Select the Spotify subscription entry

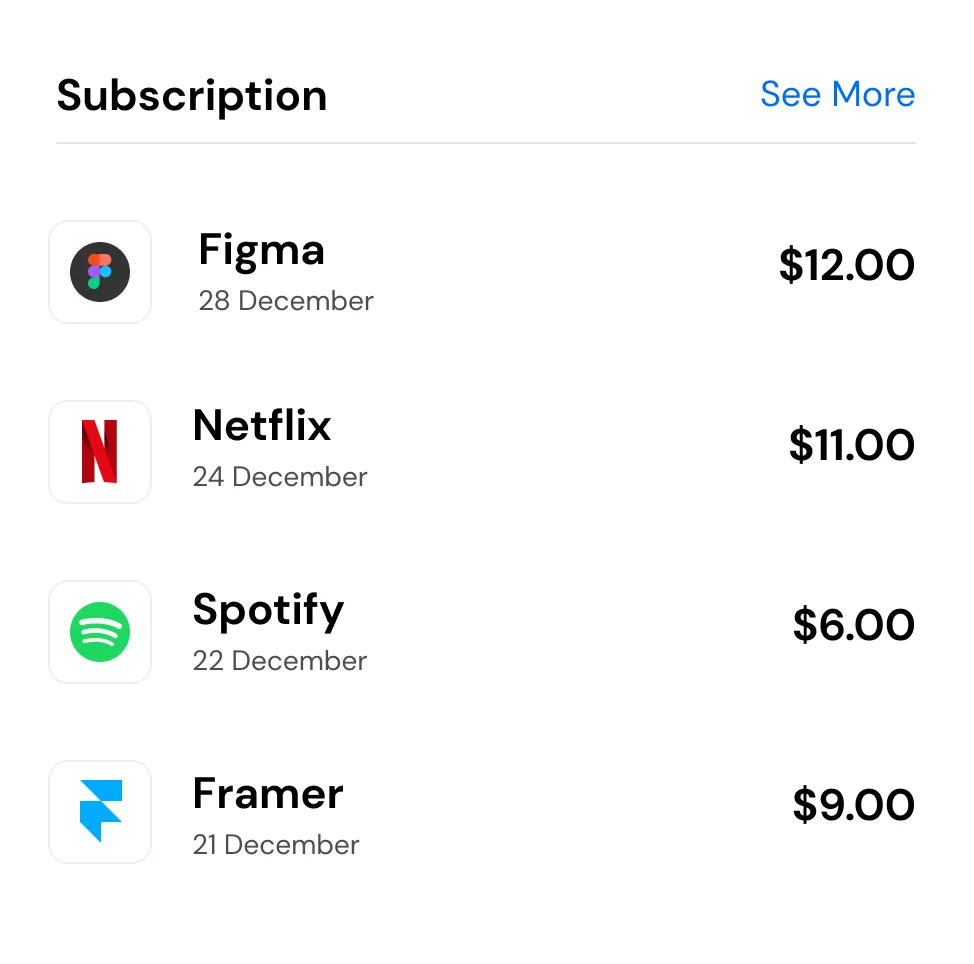268,610
